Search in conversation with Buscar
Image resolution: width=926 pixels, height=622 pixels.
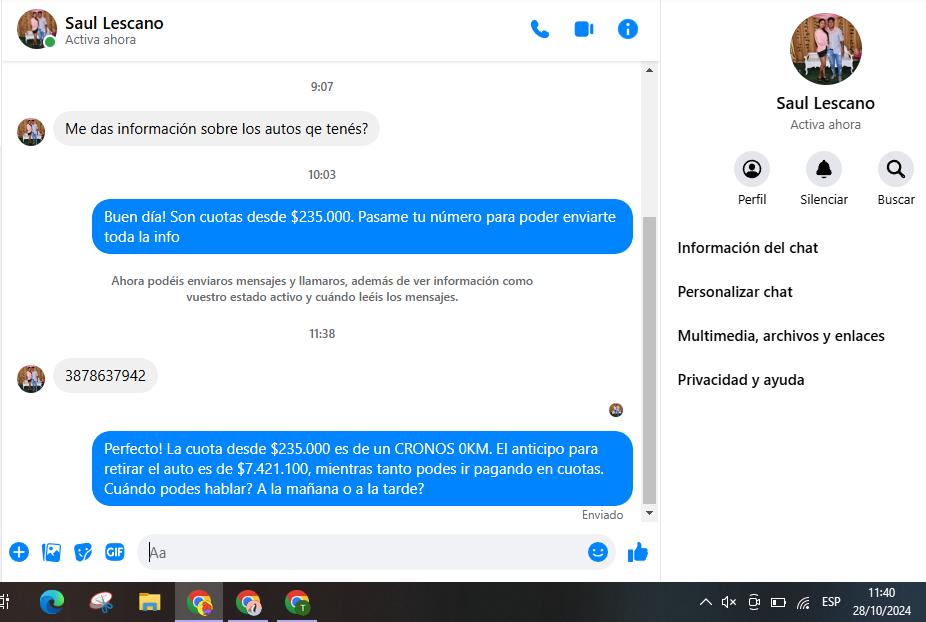(x=896, y=169)
